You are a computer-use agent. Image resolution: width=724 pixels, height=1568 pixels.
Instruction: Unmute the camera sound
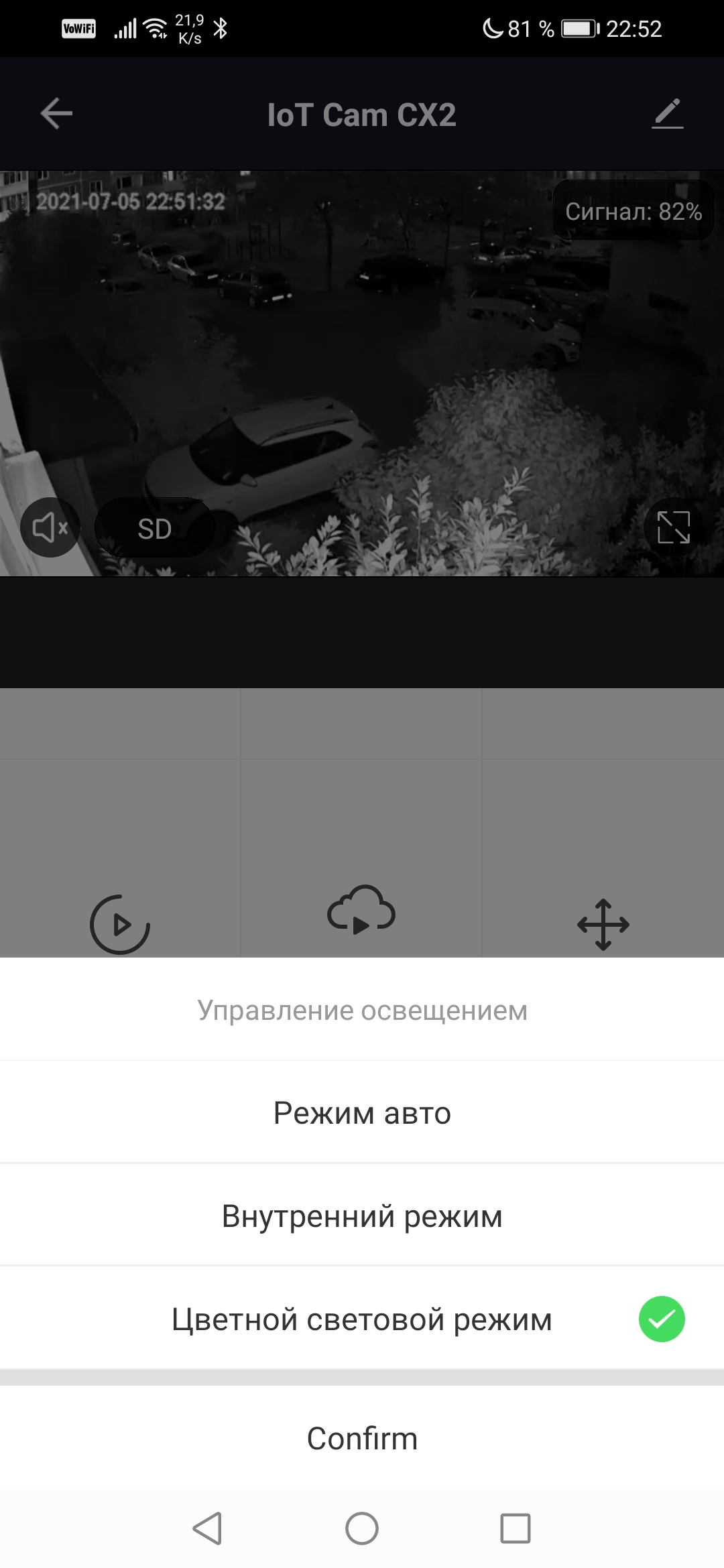[50, 528]
